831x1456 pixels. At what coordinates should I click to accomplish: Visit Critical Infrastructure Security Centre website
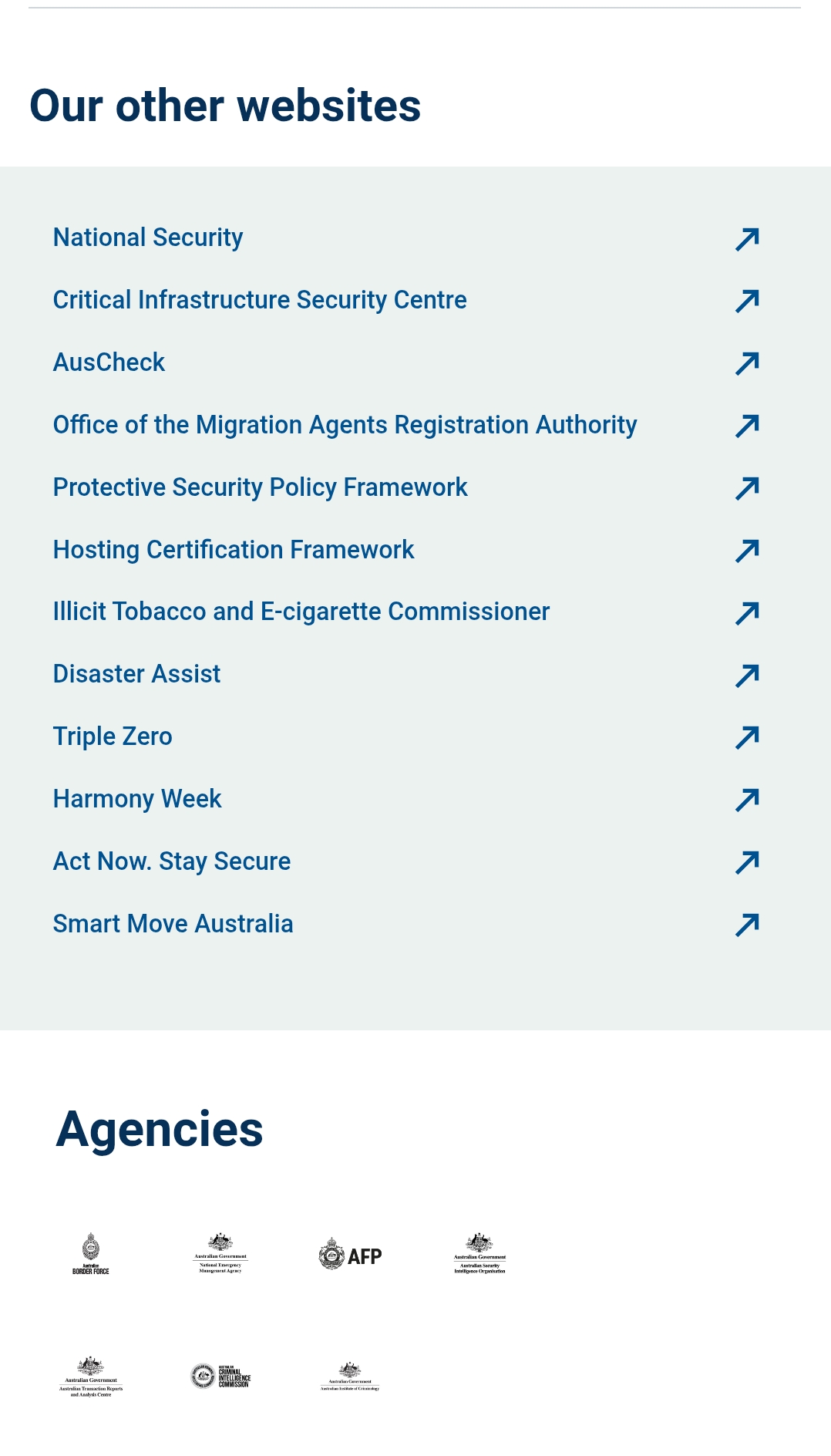[260, 300]
